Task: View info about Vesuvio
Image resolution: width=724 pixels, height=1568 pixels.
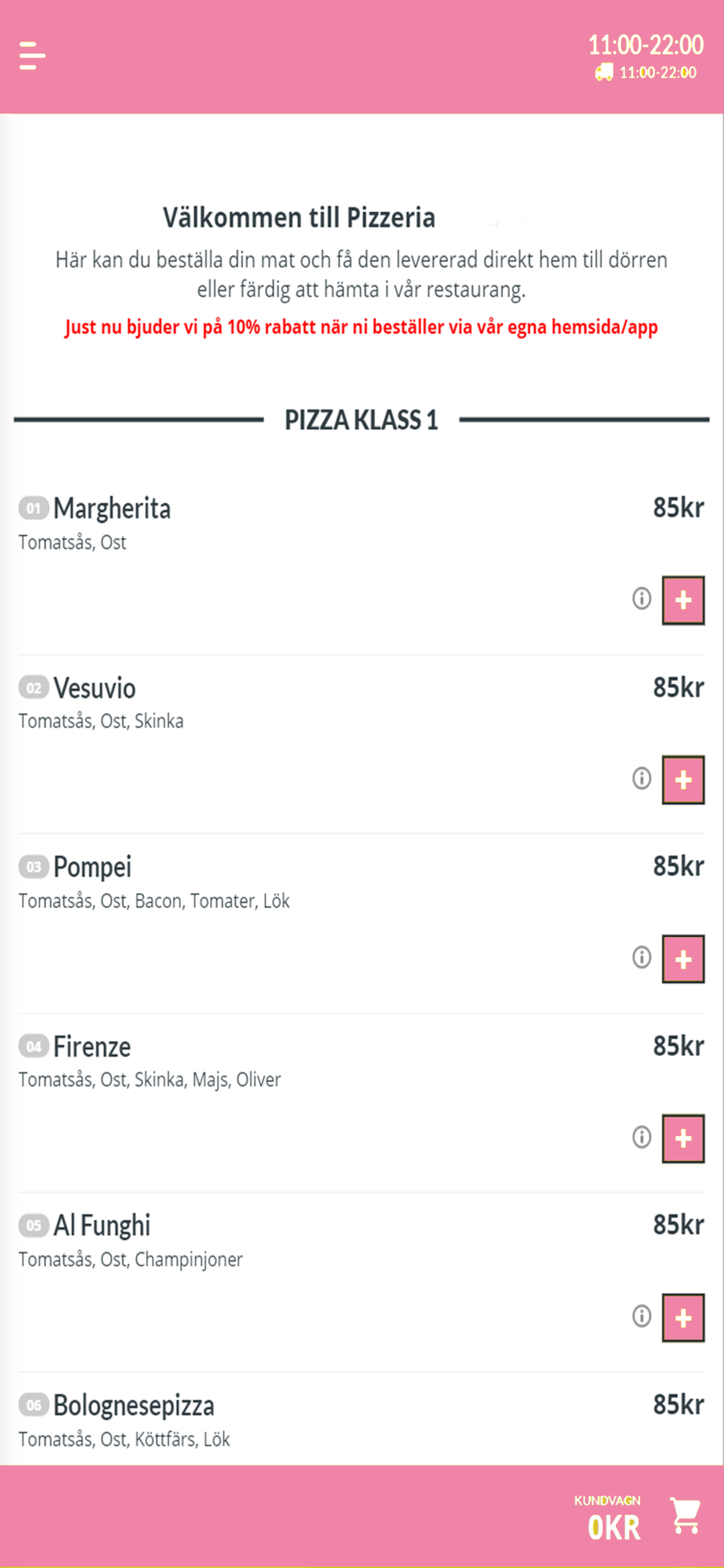Action: (641, 778)
